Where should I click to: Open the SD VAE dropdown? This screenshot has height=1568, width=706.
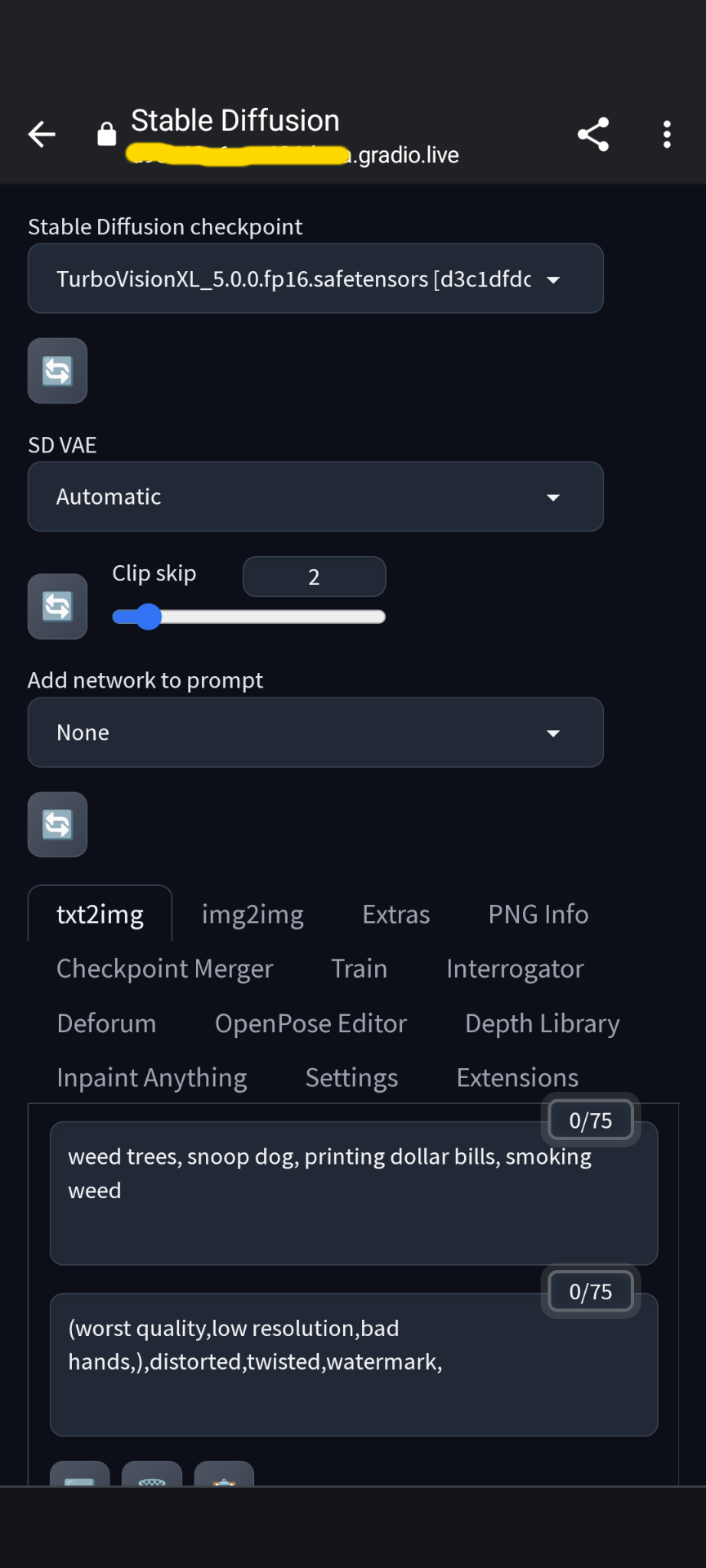(315, 497)
